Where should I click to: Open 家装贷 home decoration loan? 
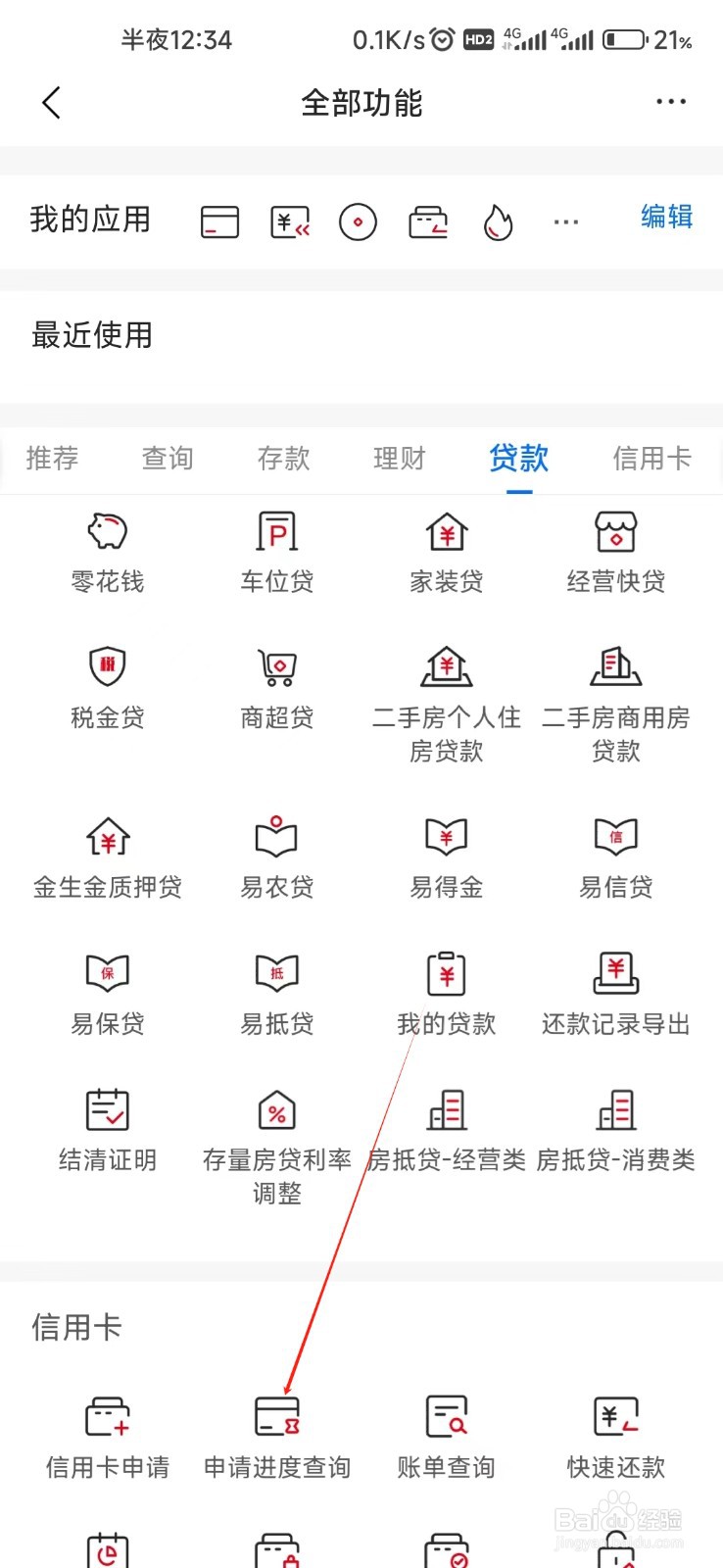[446, 549]
